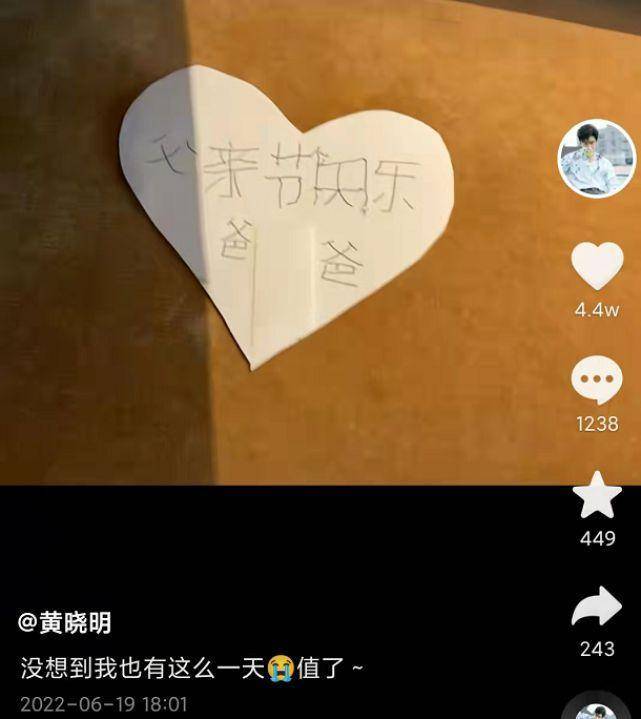
Task: Share this video via the arrow
Action: click(597, 607)
